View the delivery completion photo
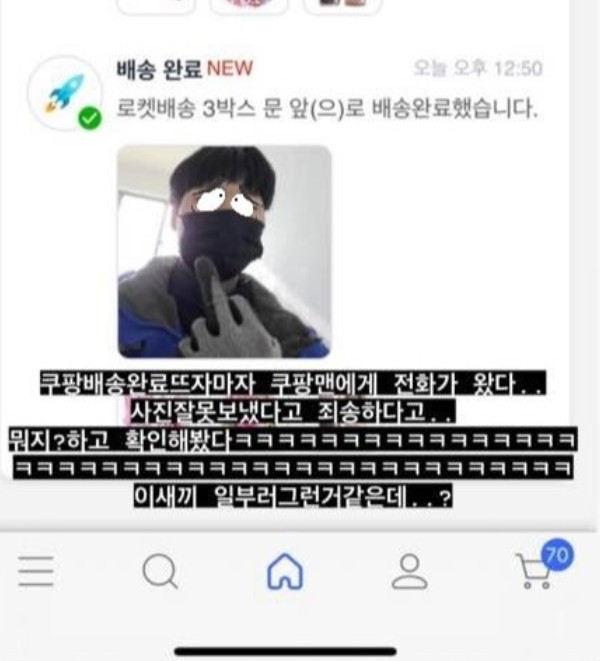This screenshot has width=600, height=661. pos(224,251)
